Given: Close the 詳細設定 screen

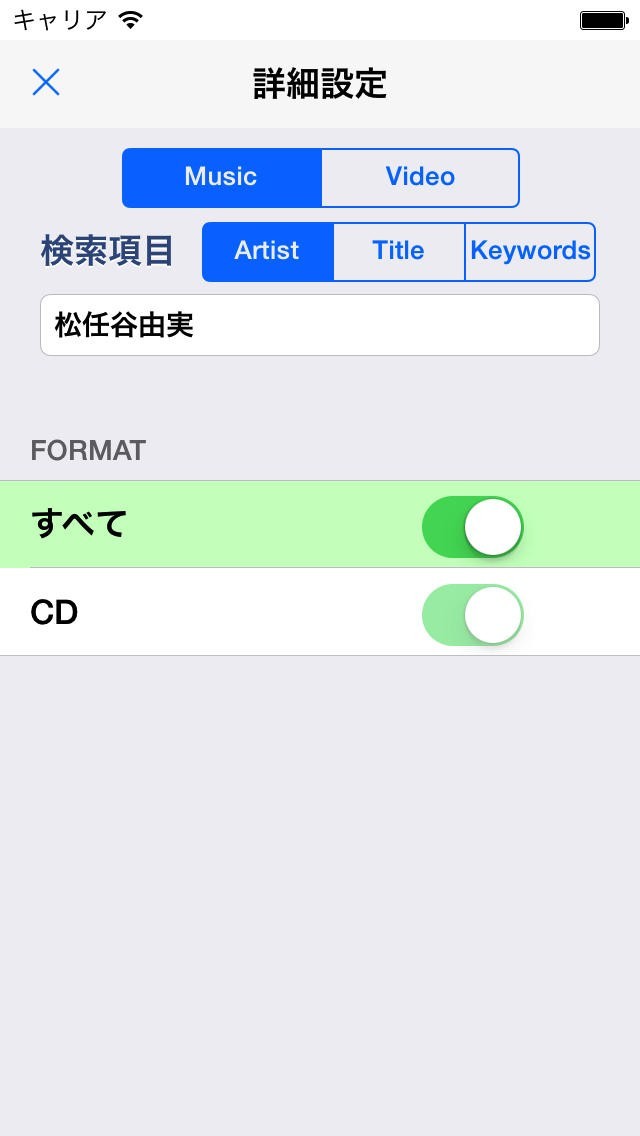Looking at the screenshot, I should [x=46, y=83].
